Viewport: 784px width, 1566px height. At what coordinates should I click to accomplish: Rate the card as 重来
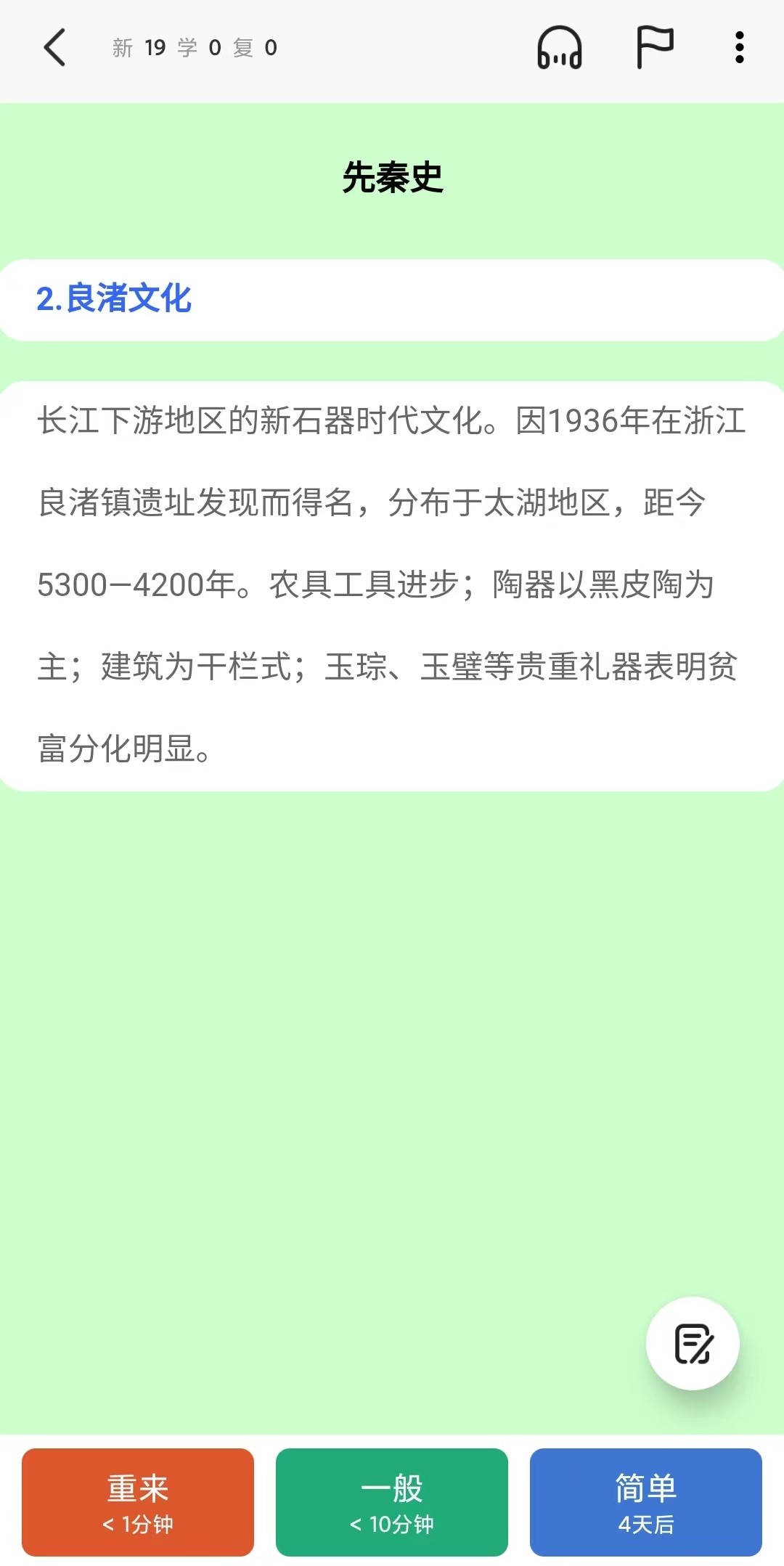(138, 1502)
